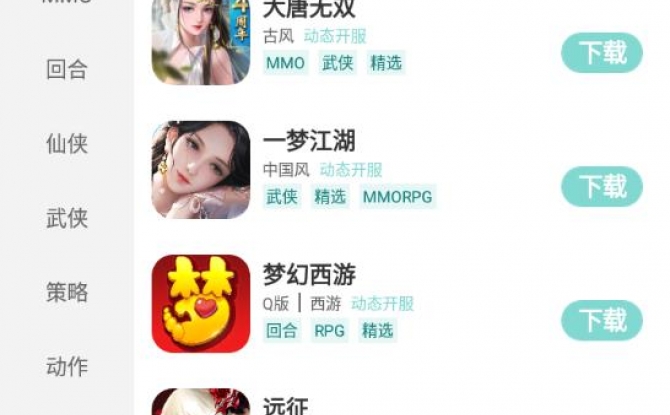The width and height of the screenshot is (670, 415).
Task: Open the 一梦江湖 game page
Action: point(309,141)
